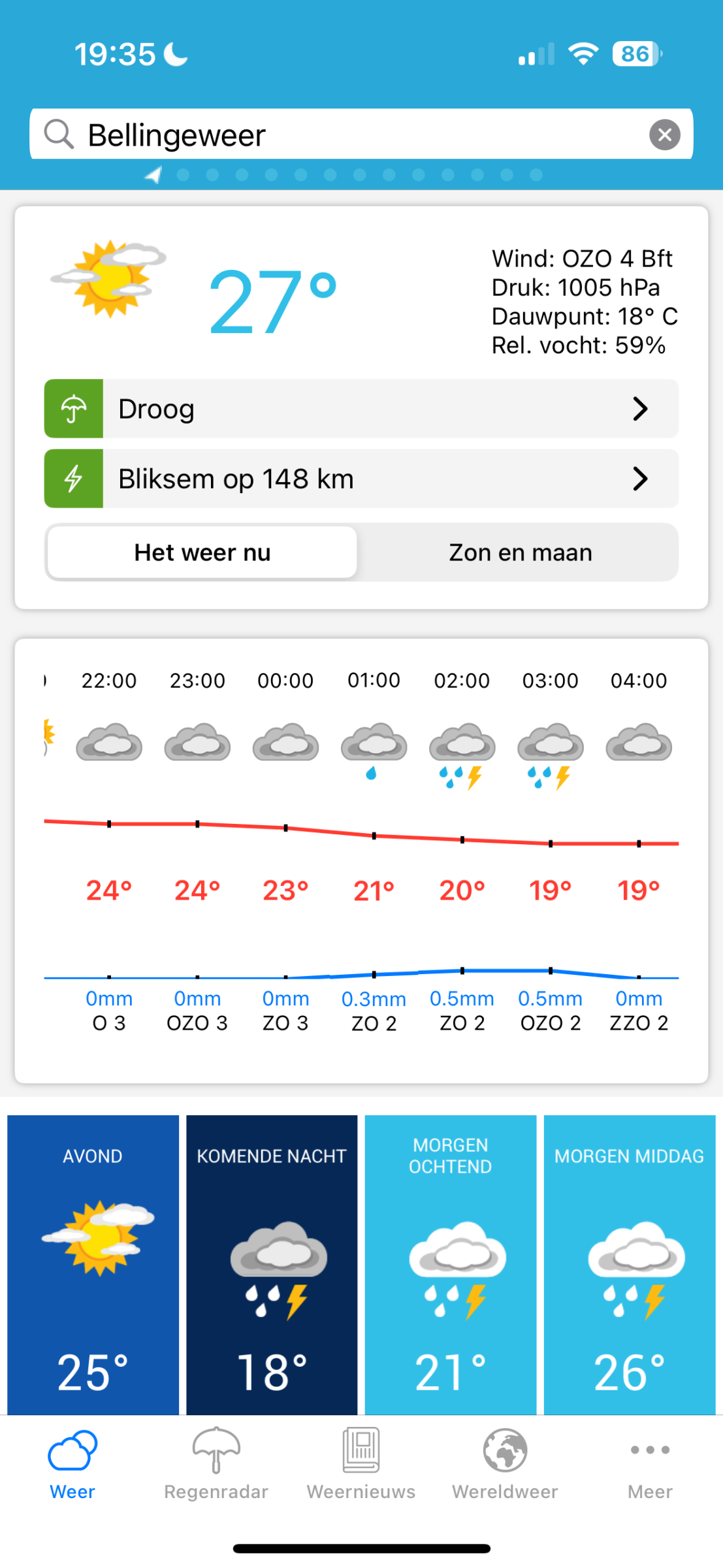Image resolution: width=723 pixels, height=1568 pixels.
Task: Clear the search field text
Action: point(664,135)
